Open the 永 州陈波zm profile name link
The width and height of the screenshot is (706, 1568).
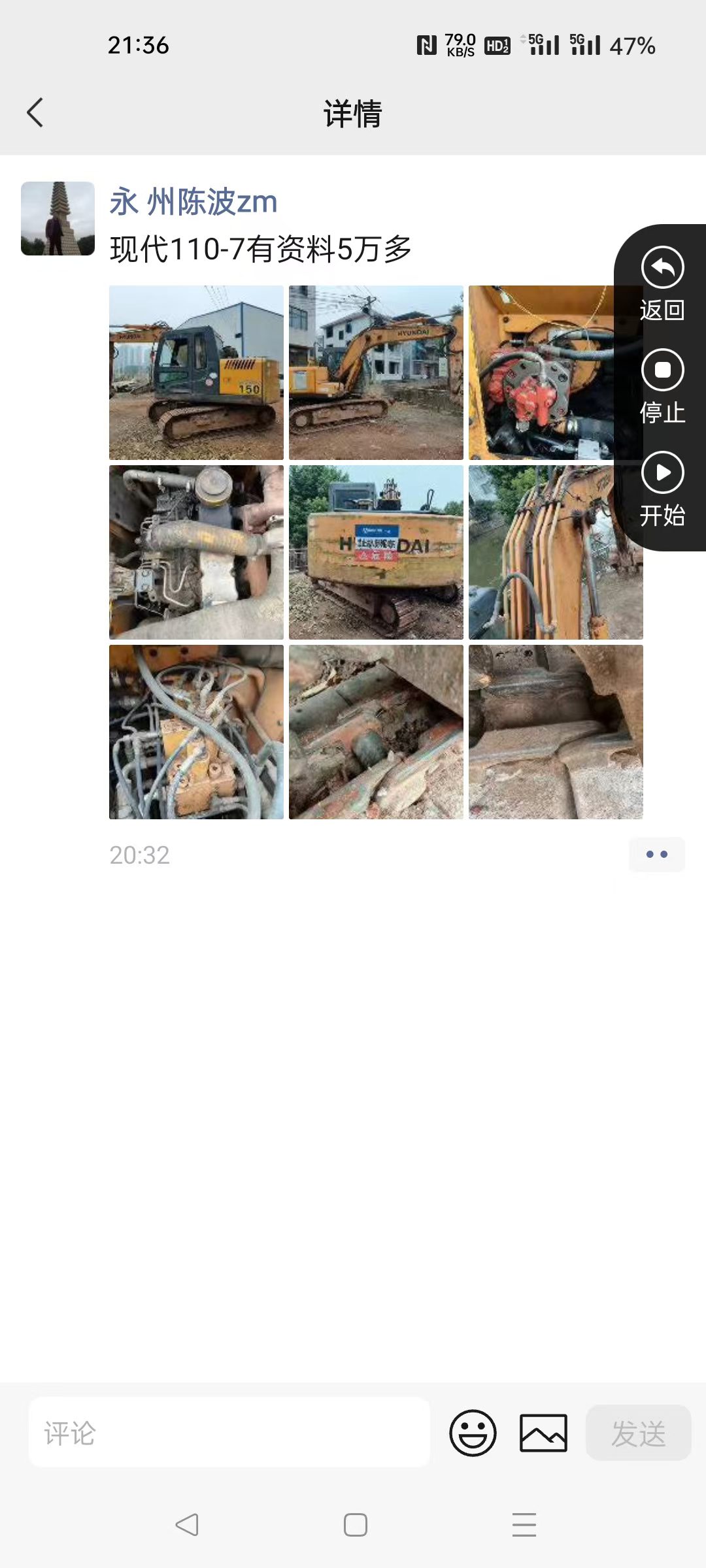coord(193,201)
